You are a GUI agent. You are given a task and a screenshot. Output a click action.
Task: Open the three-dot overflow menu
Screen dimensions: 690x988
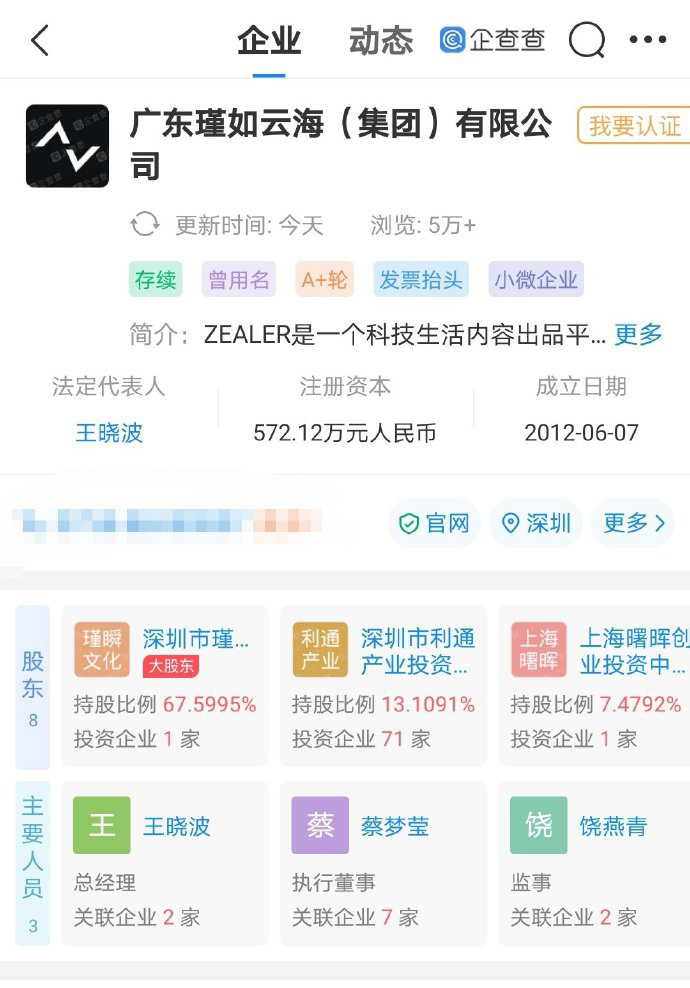click(647, 41)
